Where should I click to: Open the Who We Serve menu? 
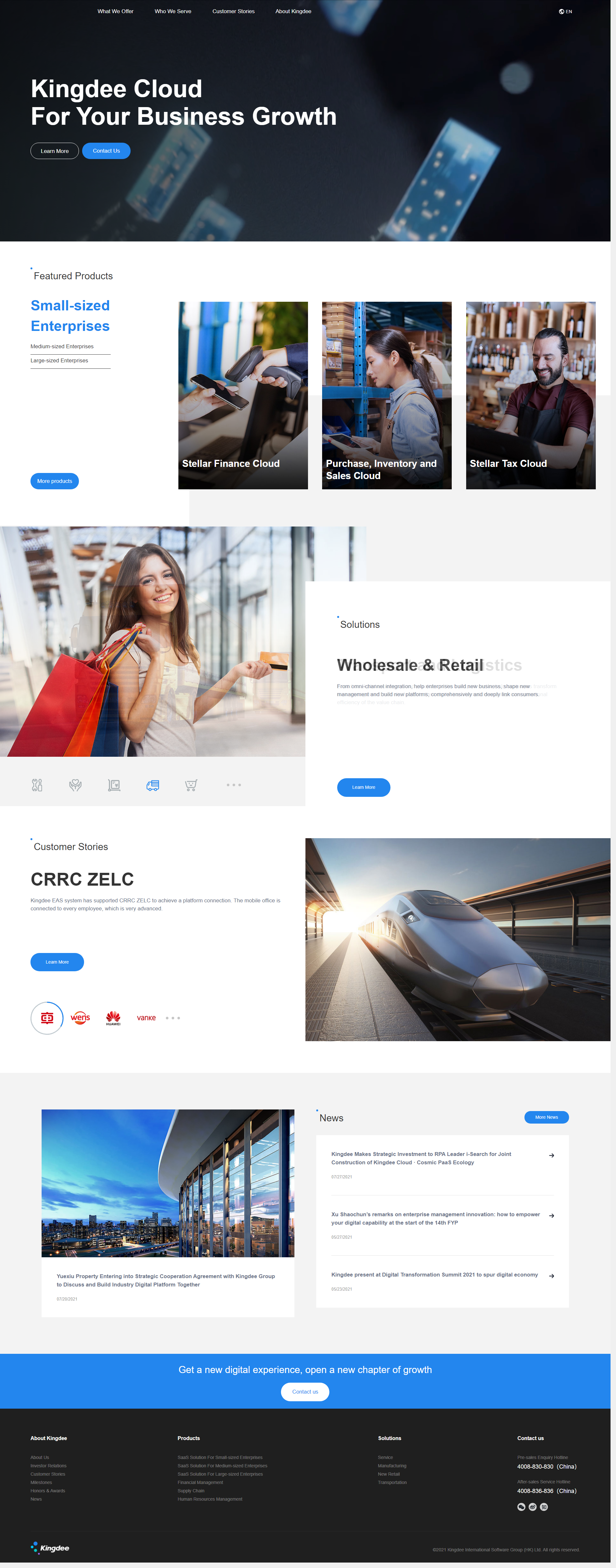pos(172,12)
